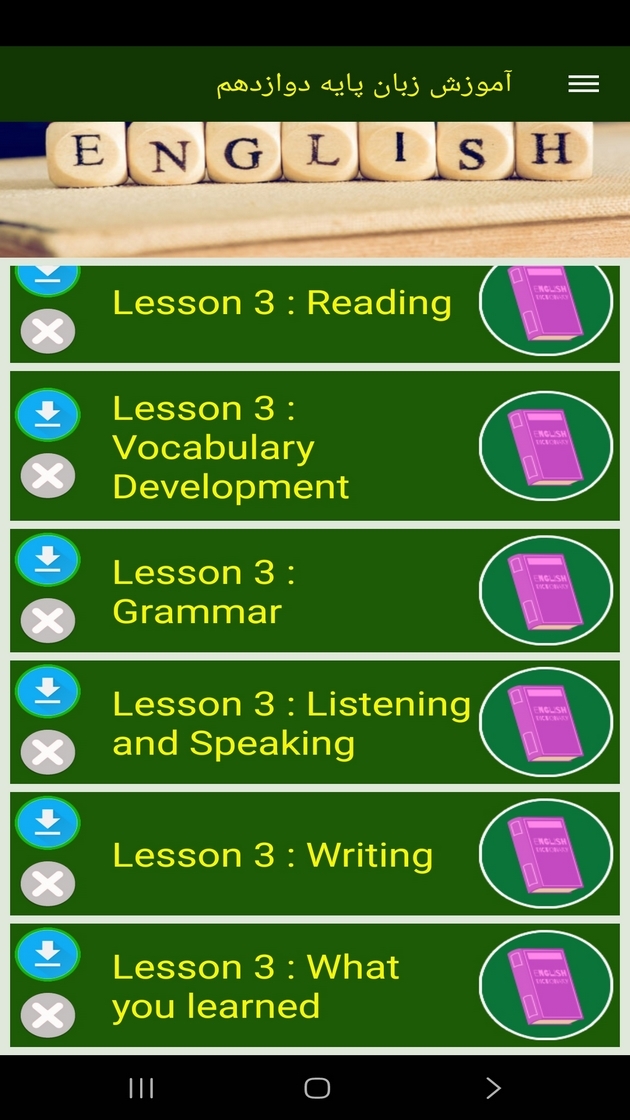Download Lesson 3 : Writing
Viewport: 630px width, 1120px height.
(48, 823)
